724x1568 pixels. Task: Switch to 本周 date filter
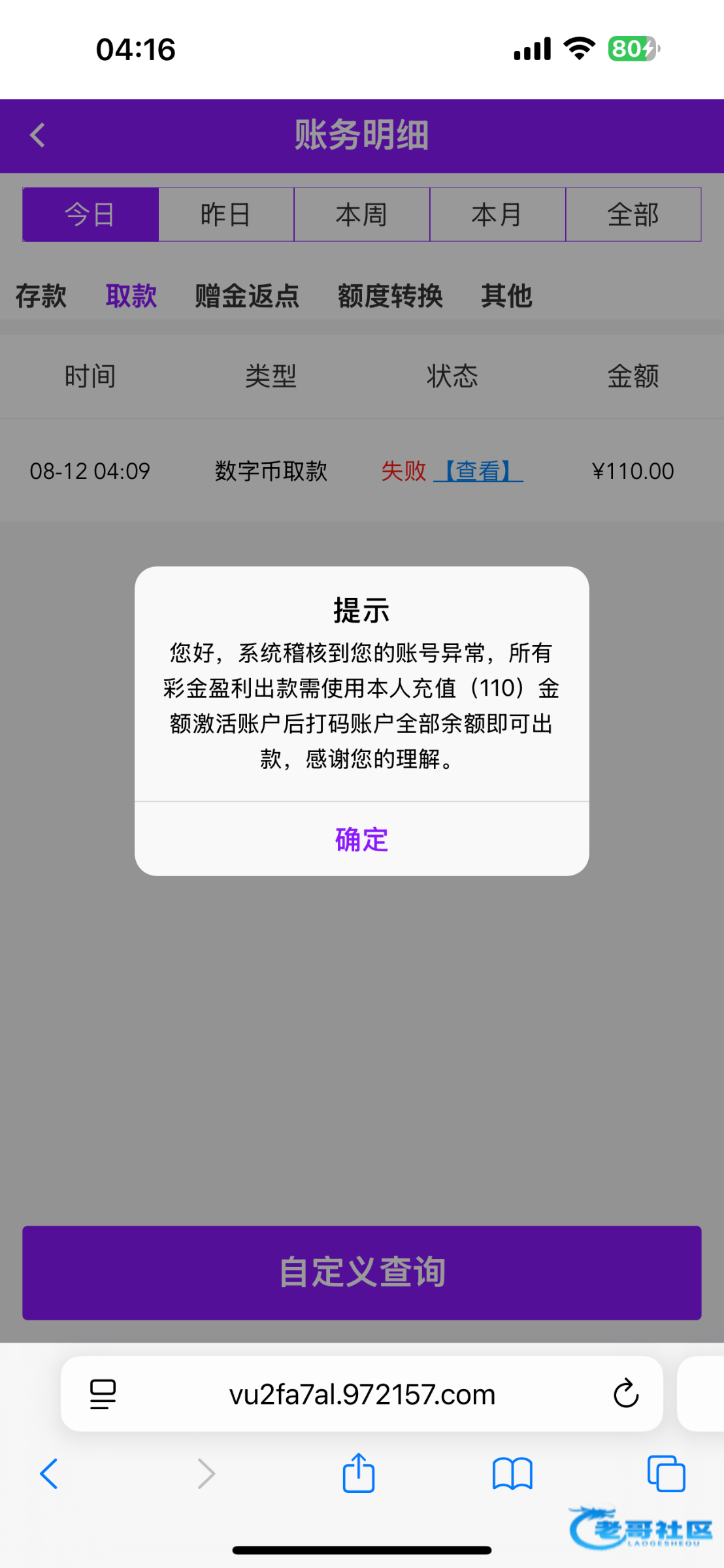[362, 214]
